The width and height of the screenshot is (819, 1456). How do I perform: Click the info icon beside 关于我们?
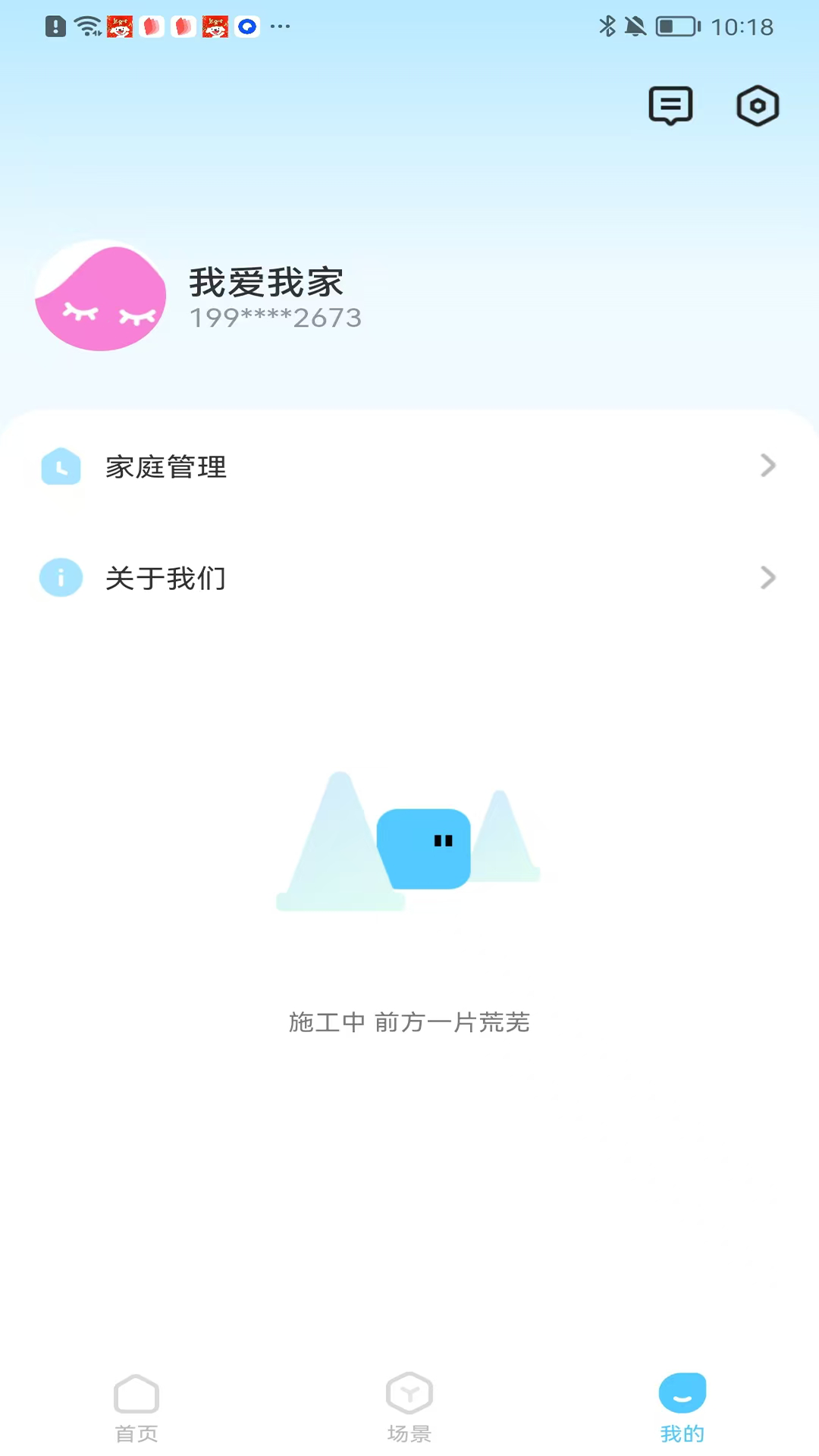point(61,577)
